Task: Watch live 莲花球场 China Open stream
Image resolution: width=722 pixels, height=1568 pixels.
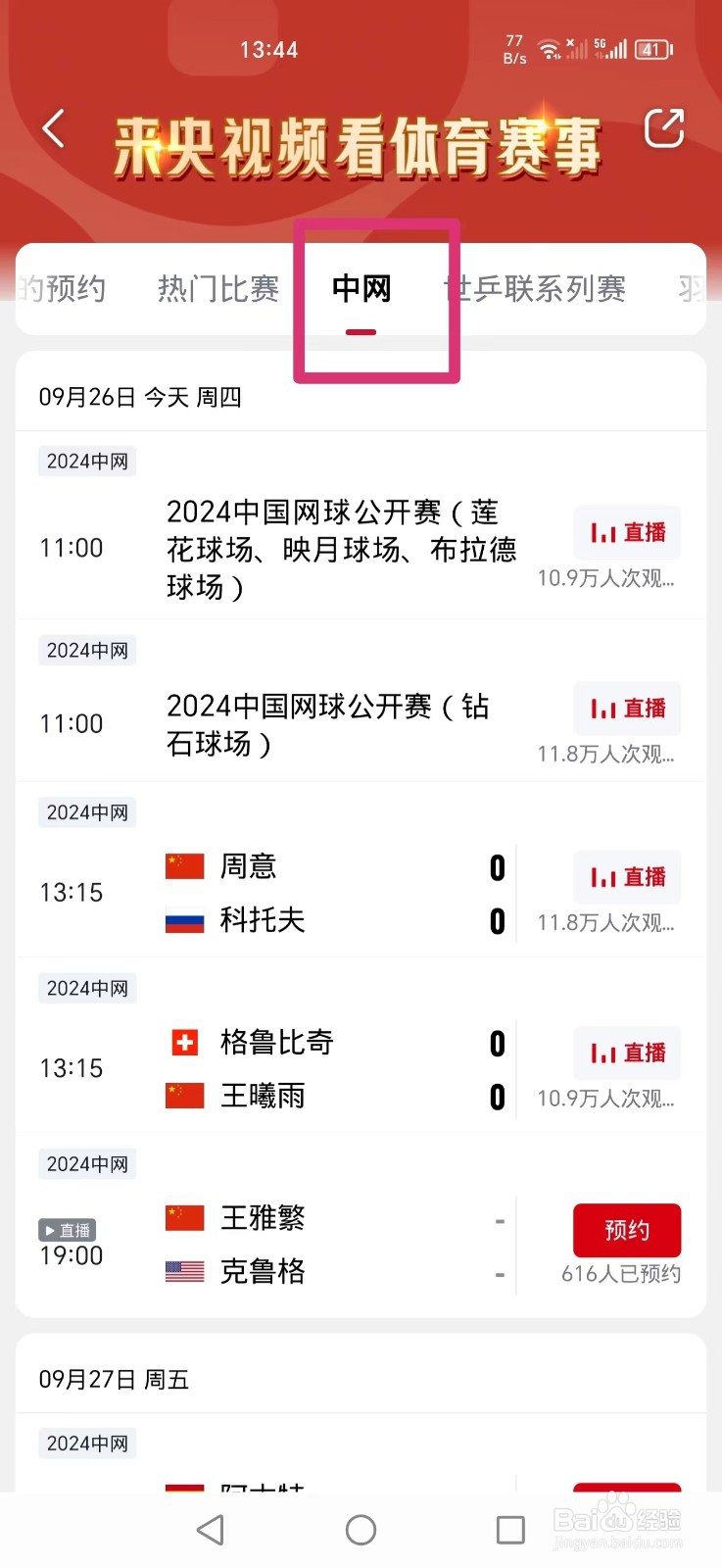Action: tap(627, 532)
